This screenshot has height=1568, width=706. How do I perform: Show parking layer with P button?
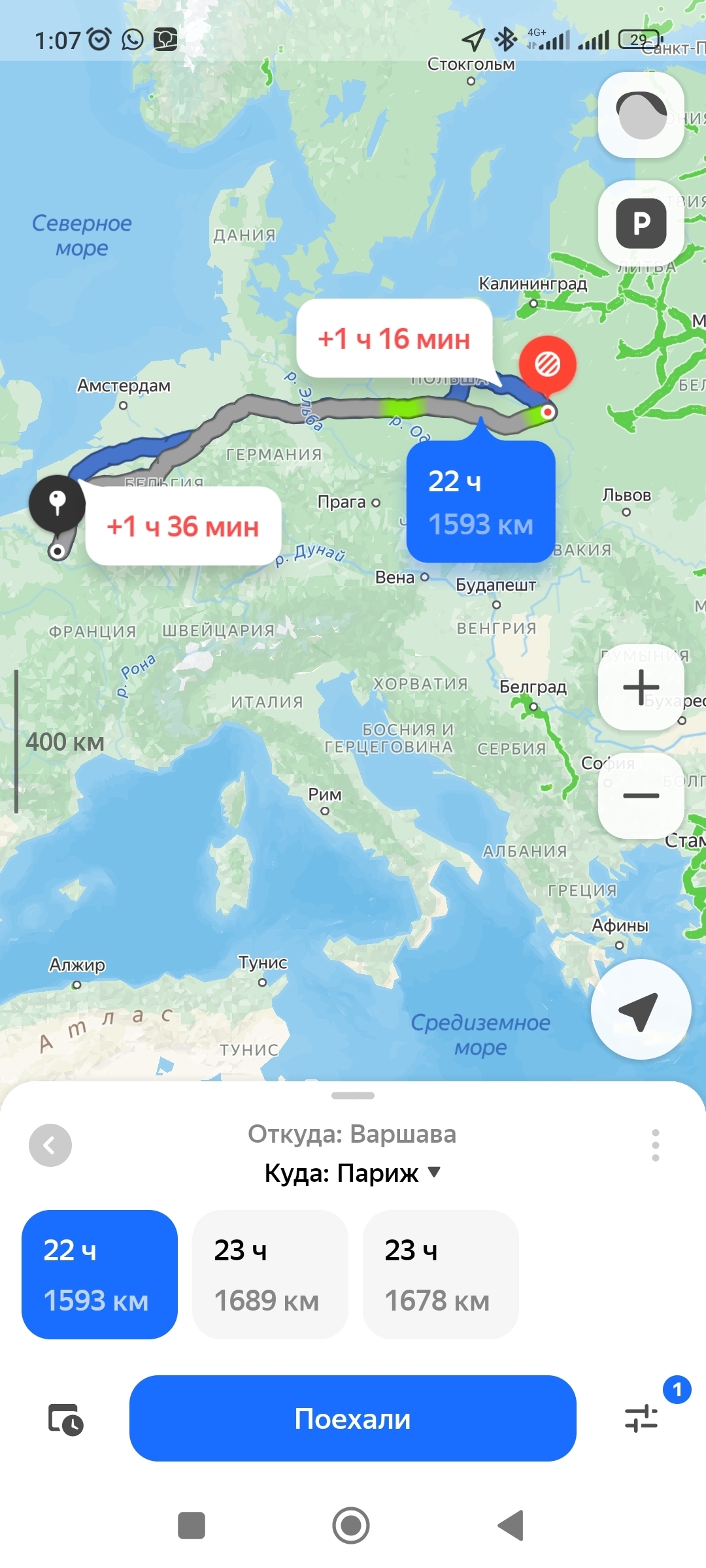pyautogui.click(x=641, y=223)
